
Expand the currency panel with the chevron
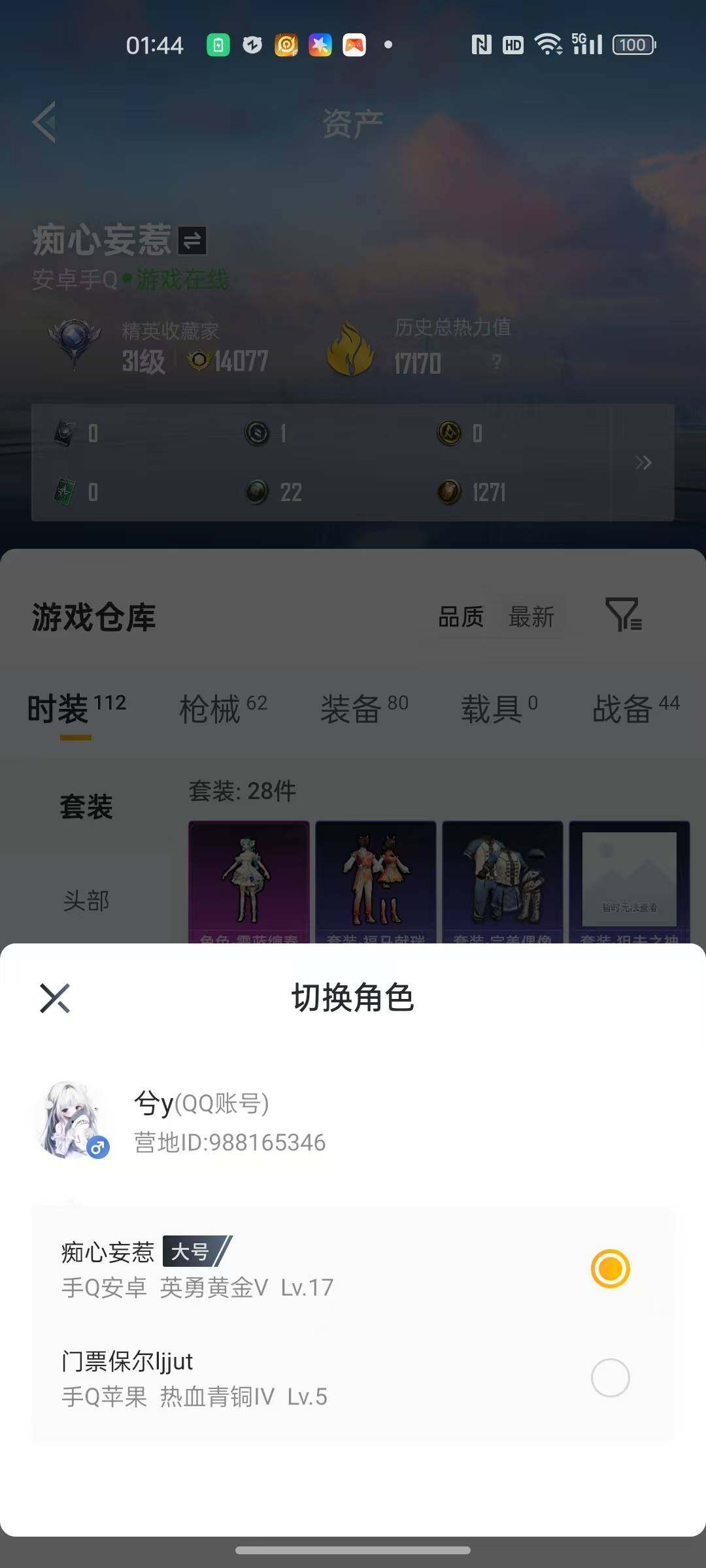click(x=644, y=462)
